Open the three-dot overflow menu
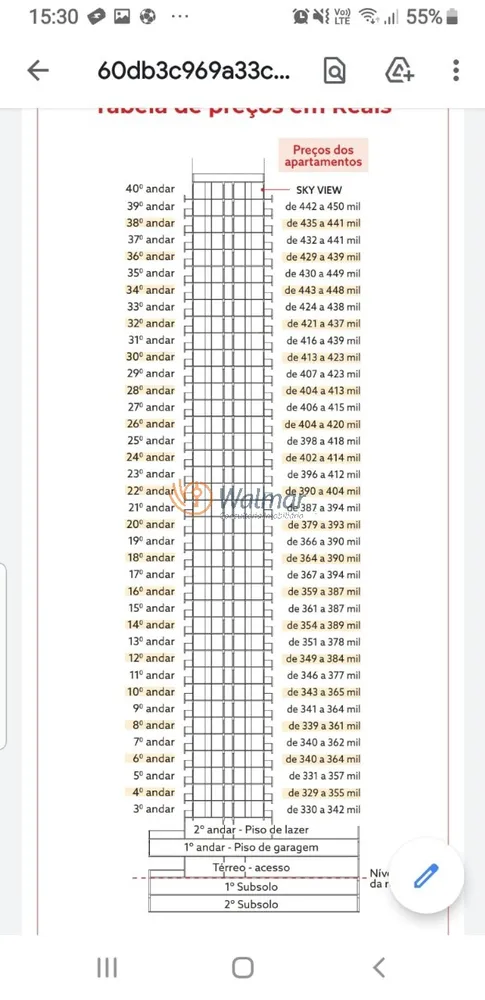This screenshot has width=485, height=1000. click(456, 71)
